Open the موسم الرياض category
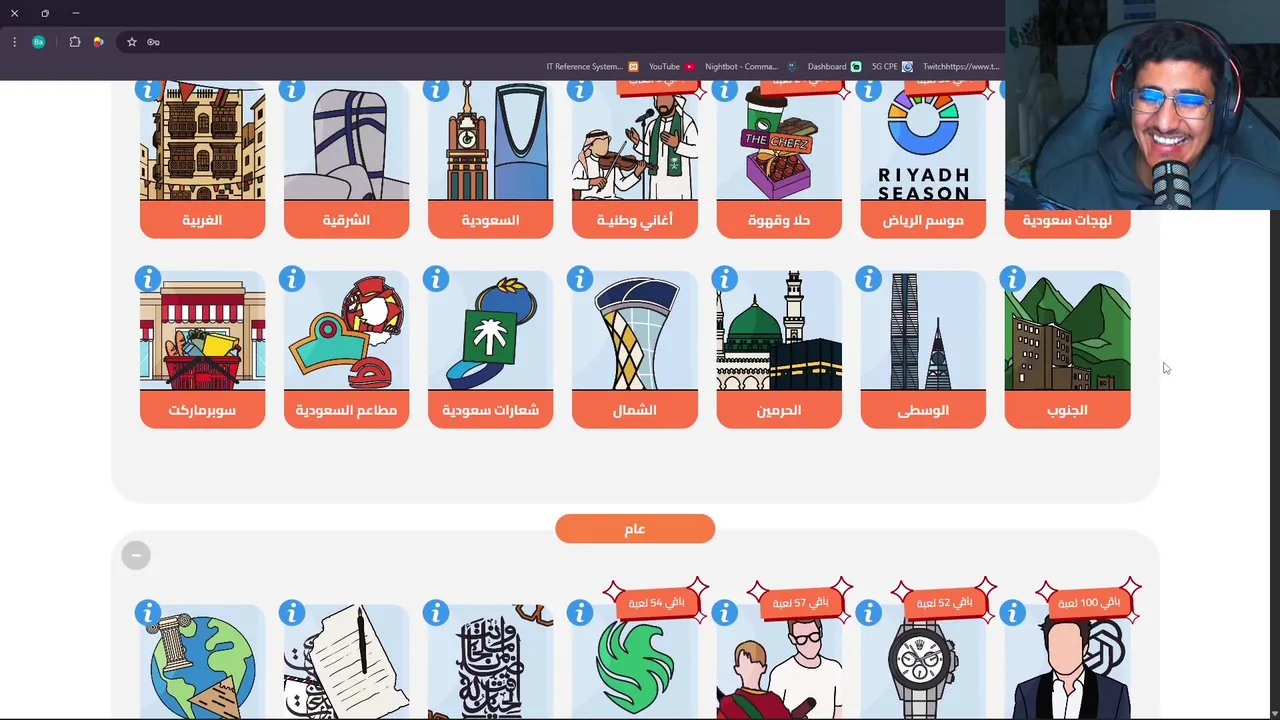This screenshot has height=720, width=1280. 923,160
